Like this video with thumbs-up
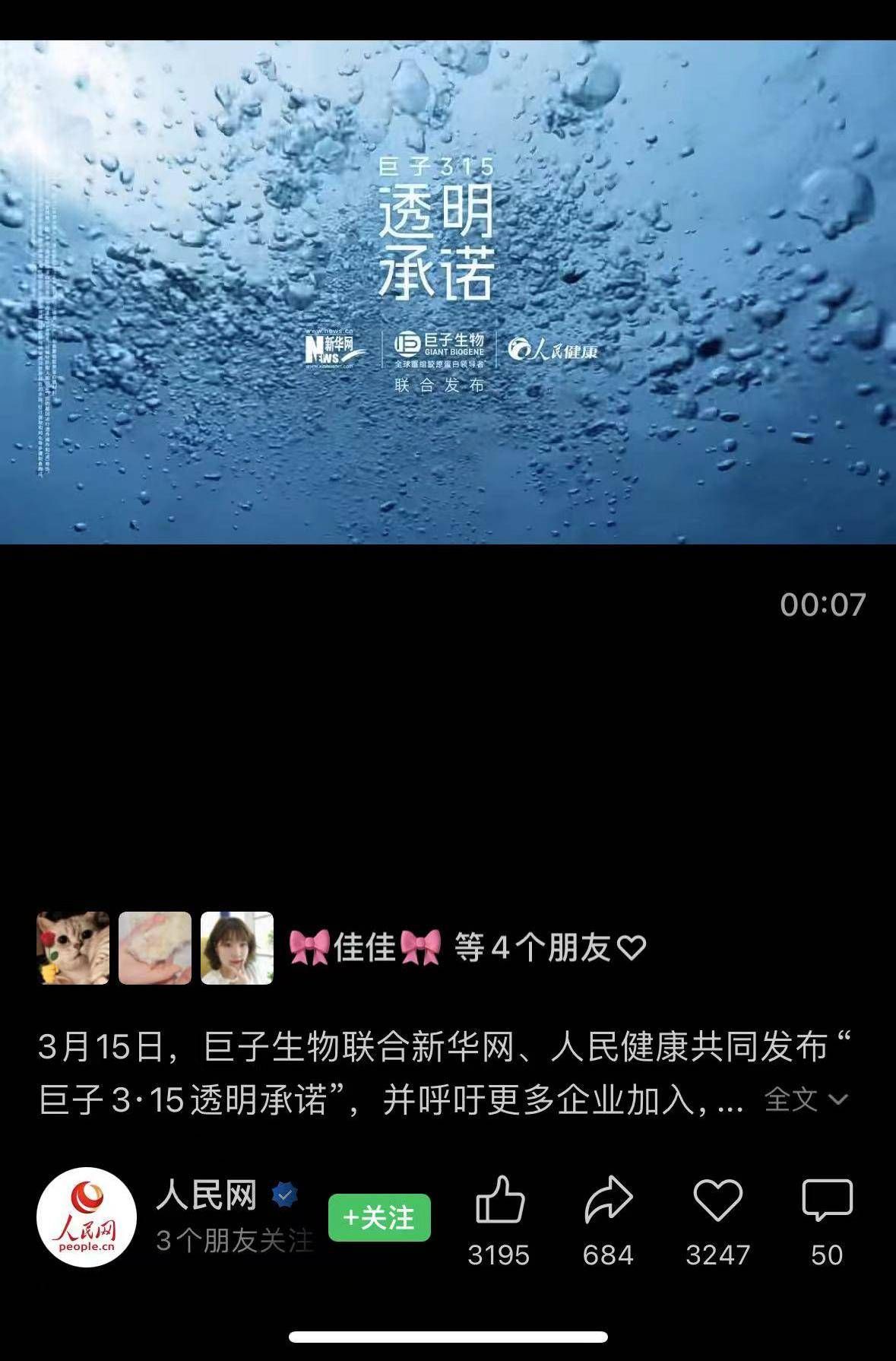Image resolution: width=896 pixels, height=1361 pixels. [499, 1201]
